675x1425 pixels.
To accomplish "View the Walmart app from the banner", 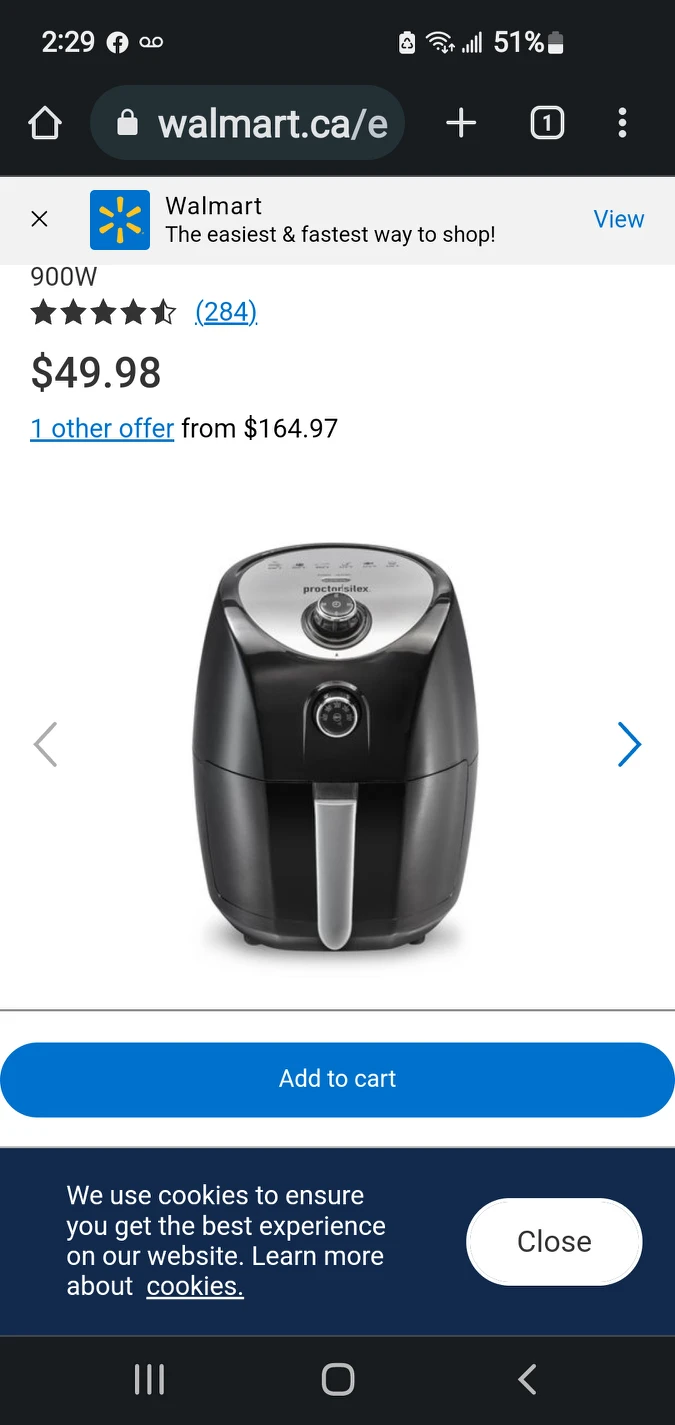I will pos(618,219).
